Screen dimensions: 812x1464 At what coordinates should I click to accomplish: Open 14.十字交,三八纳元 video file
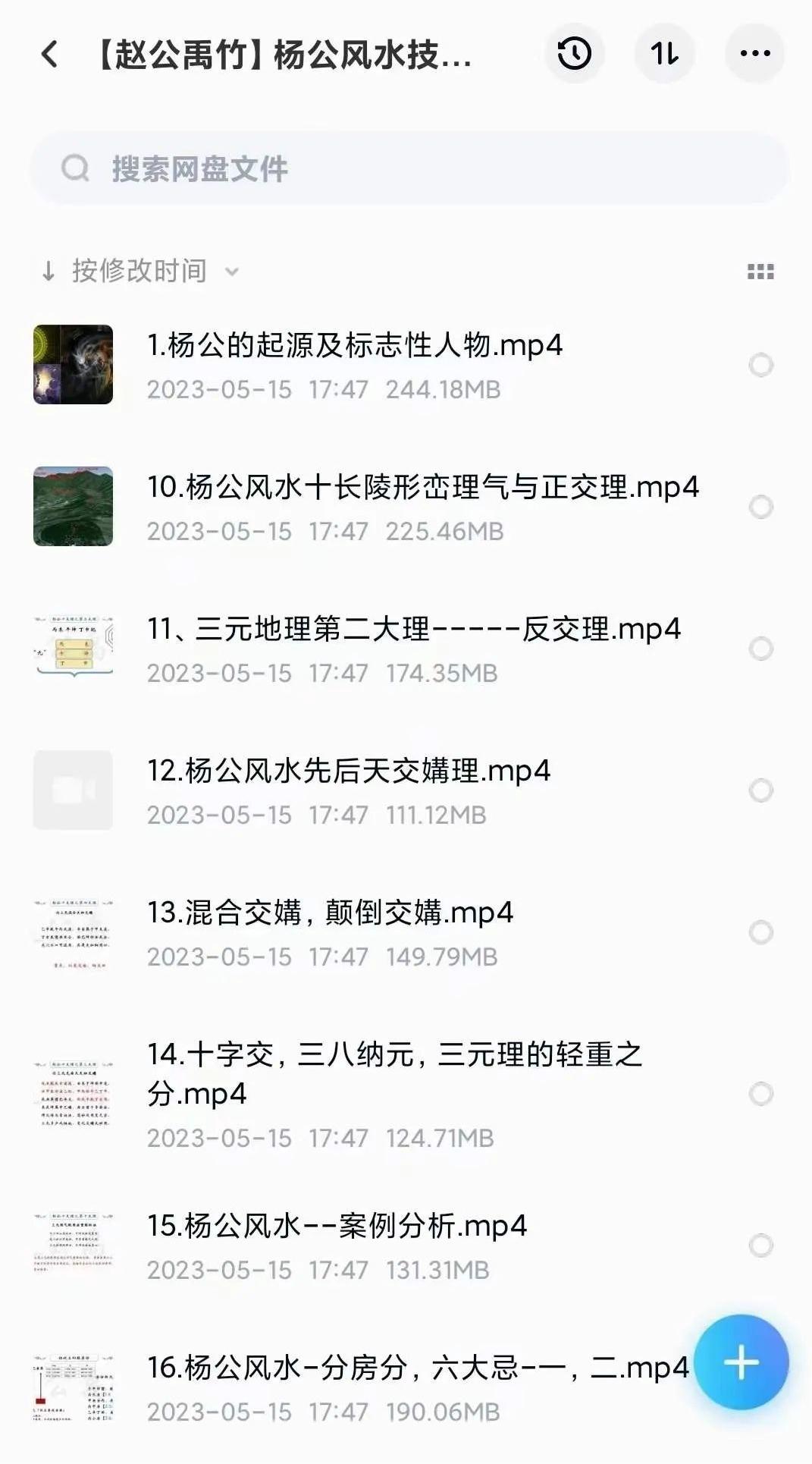(x=394, y=1073)
